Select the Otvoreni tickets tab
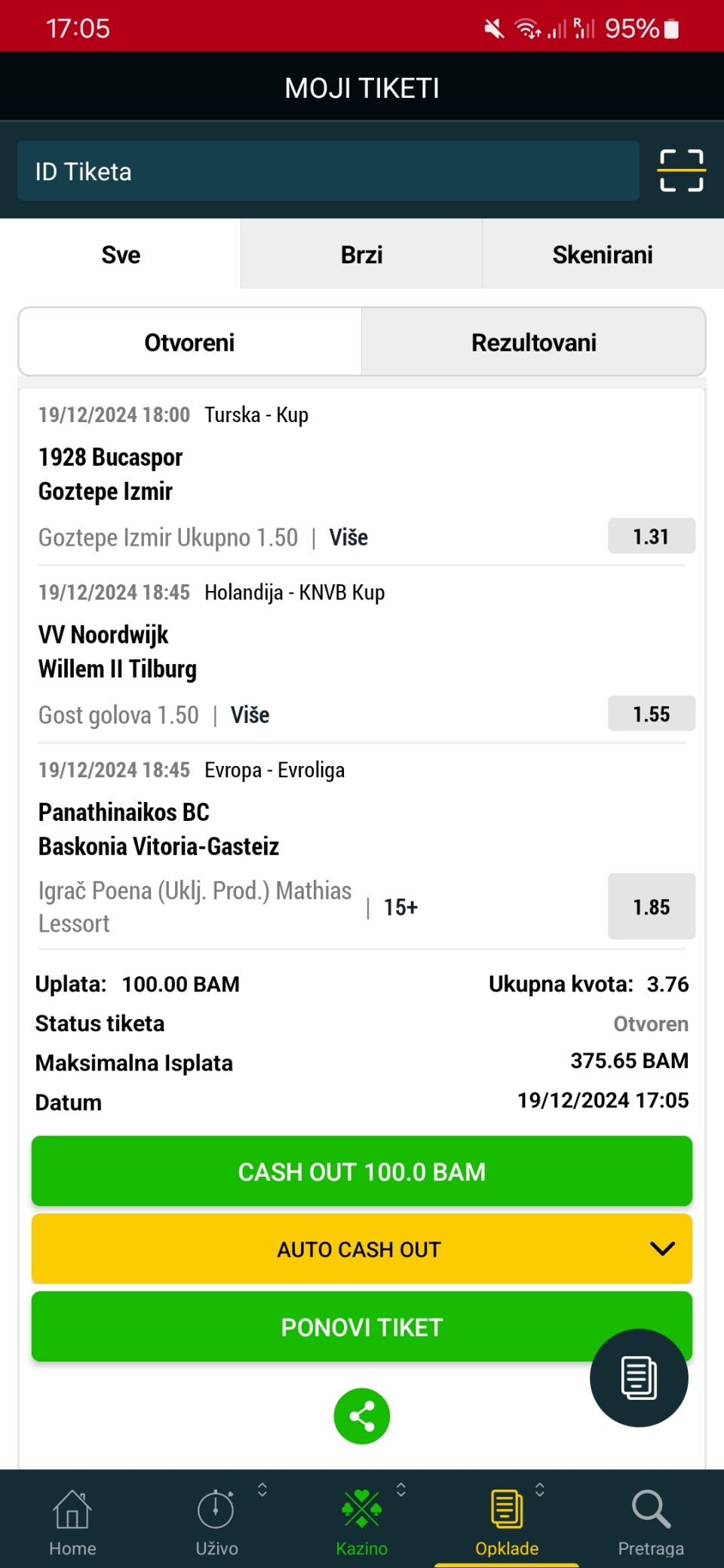This screenshot has width=724, height=1568. tap(190, 342)
